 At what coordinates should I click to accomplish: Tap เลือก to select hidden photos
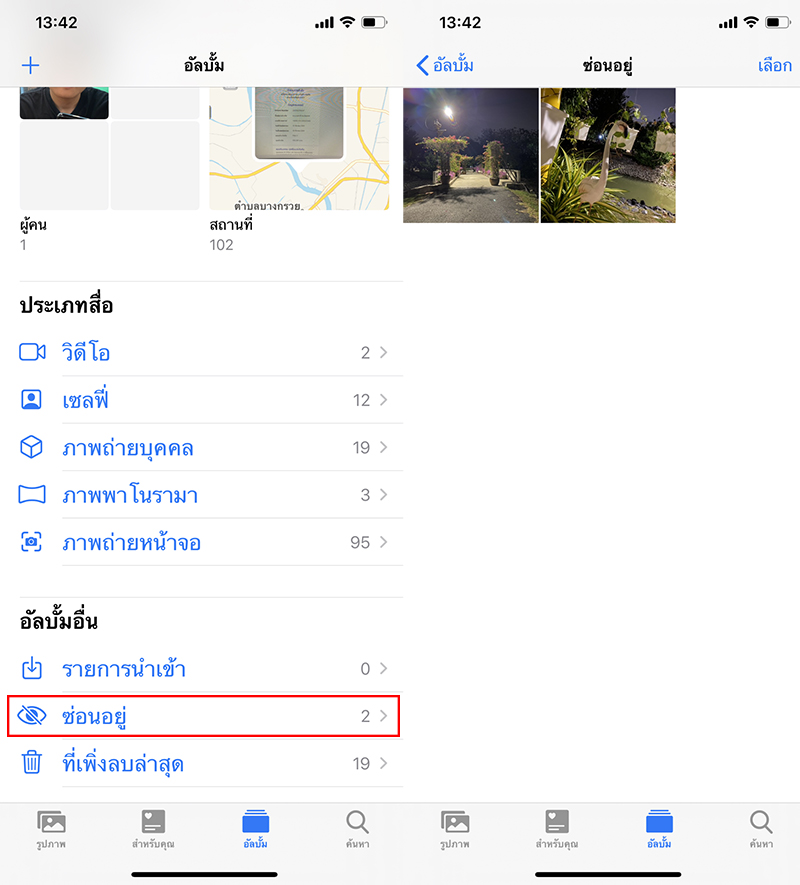pos(774,66)
